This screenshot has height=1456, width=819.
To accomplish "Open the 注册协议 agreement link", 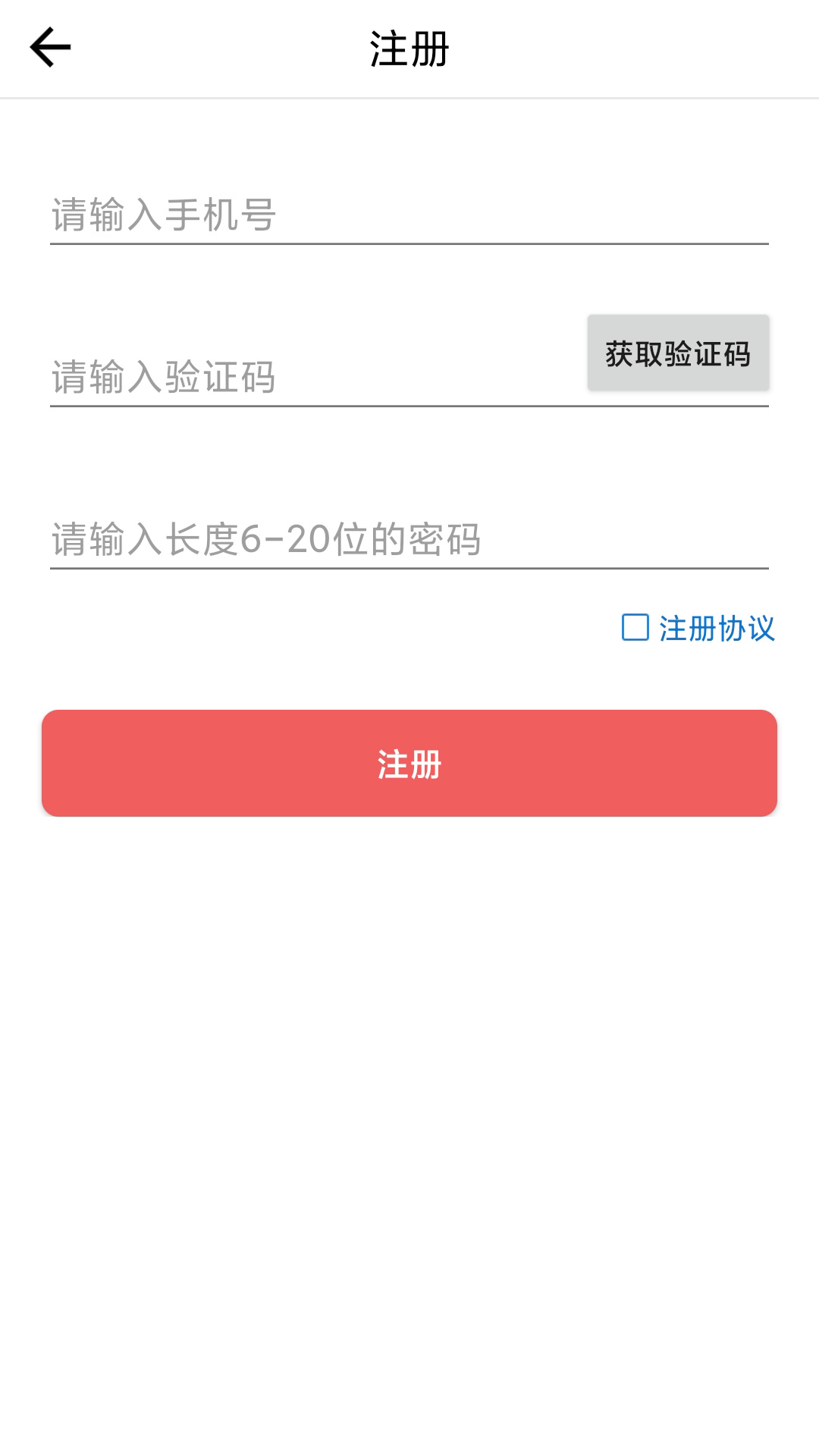I will coord(716,627).
